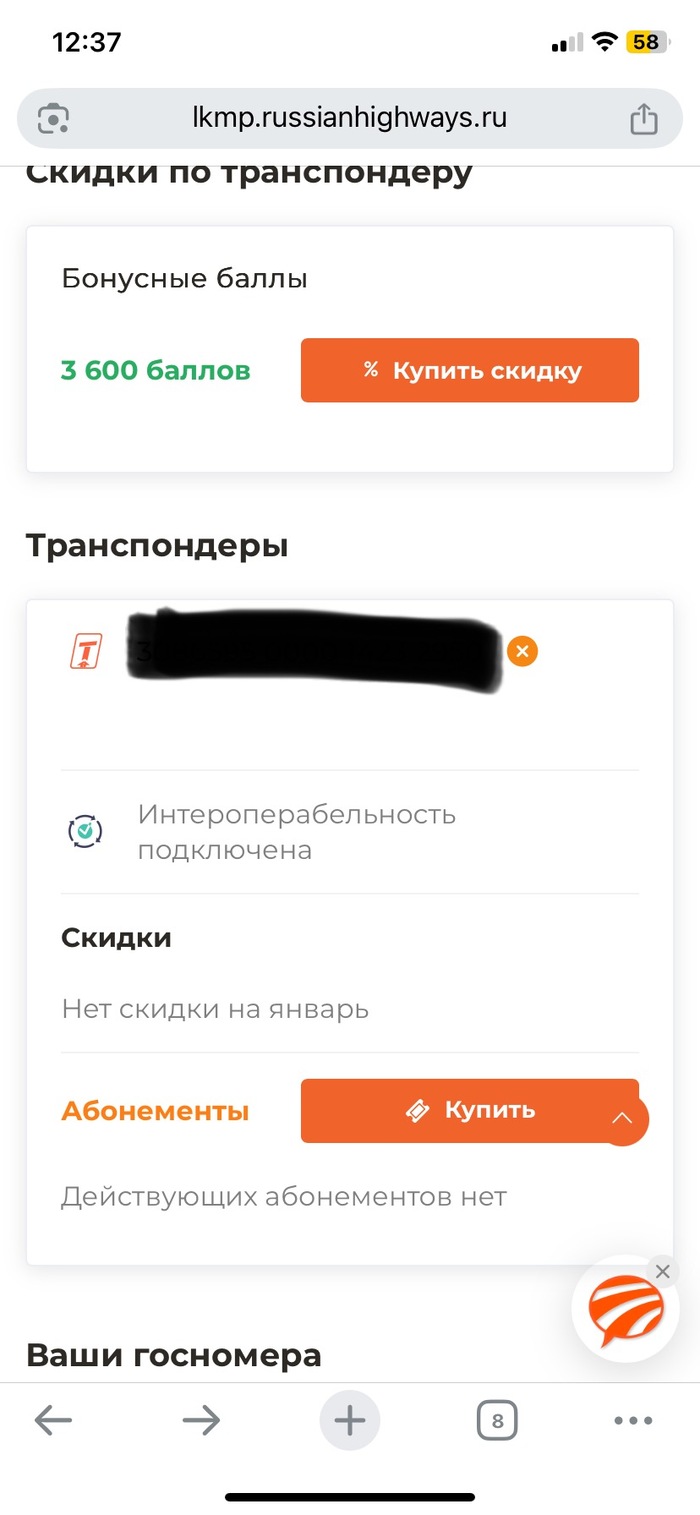
Task: Dismiss the support chat widget
Action: click(662, 1271)
